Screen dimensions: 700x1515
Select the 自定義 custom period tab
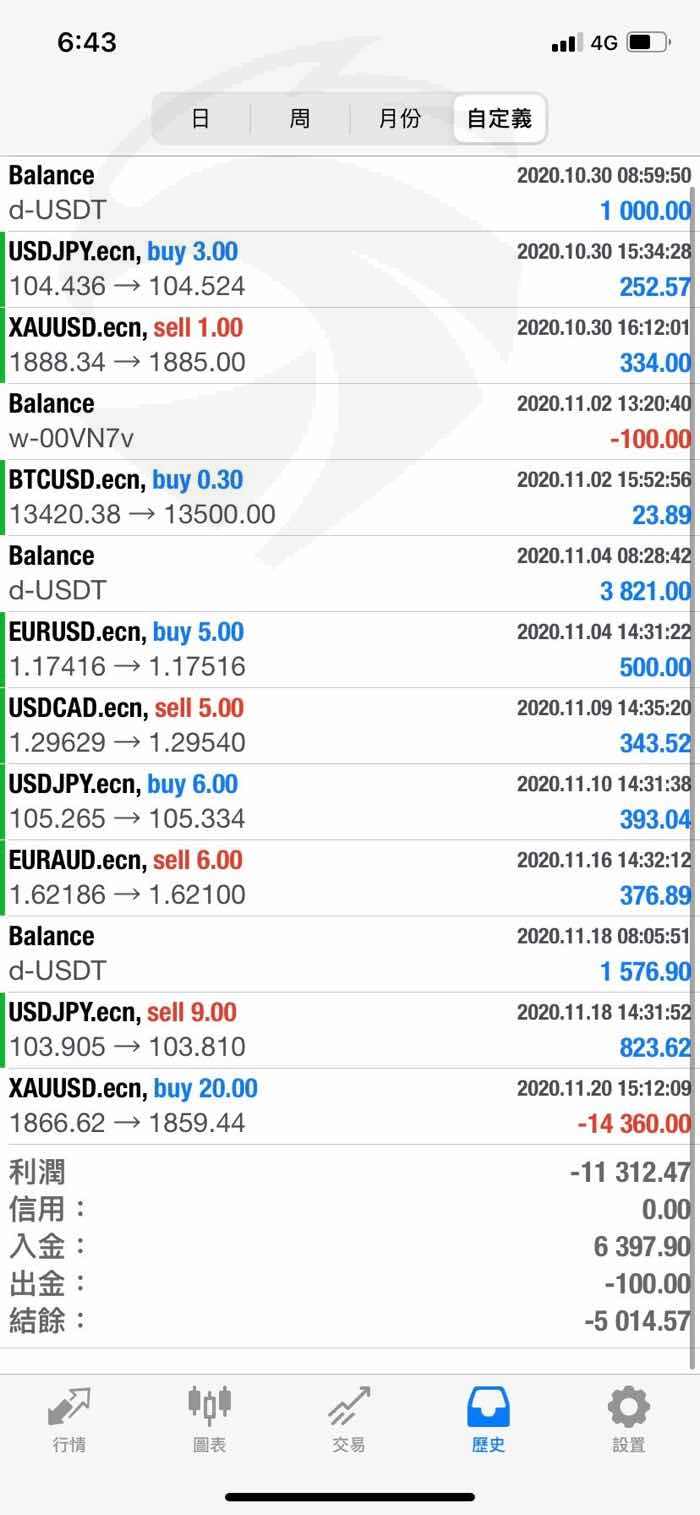coord(499,119)
